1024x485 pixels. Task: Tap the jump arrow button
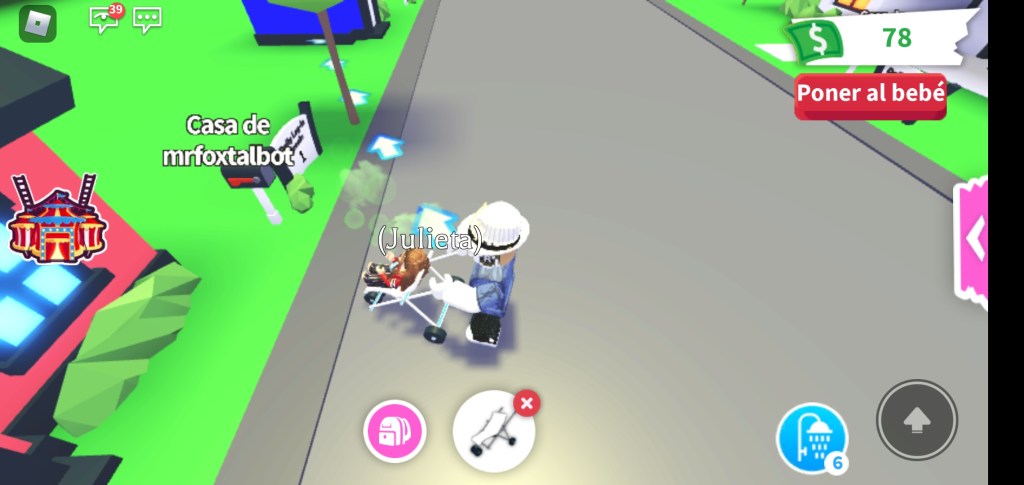coord(917,420)
